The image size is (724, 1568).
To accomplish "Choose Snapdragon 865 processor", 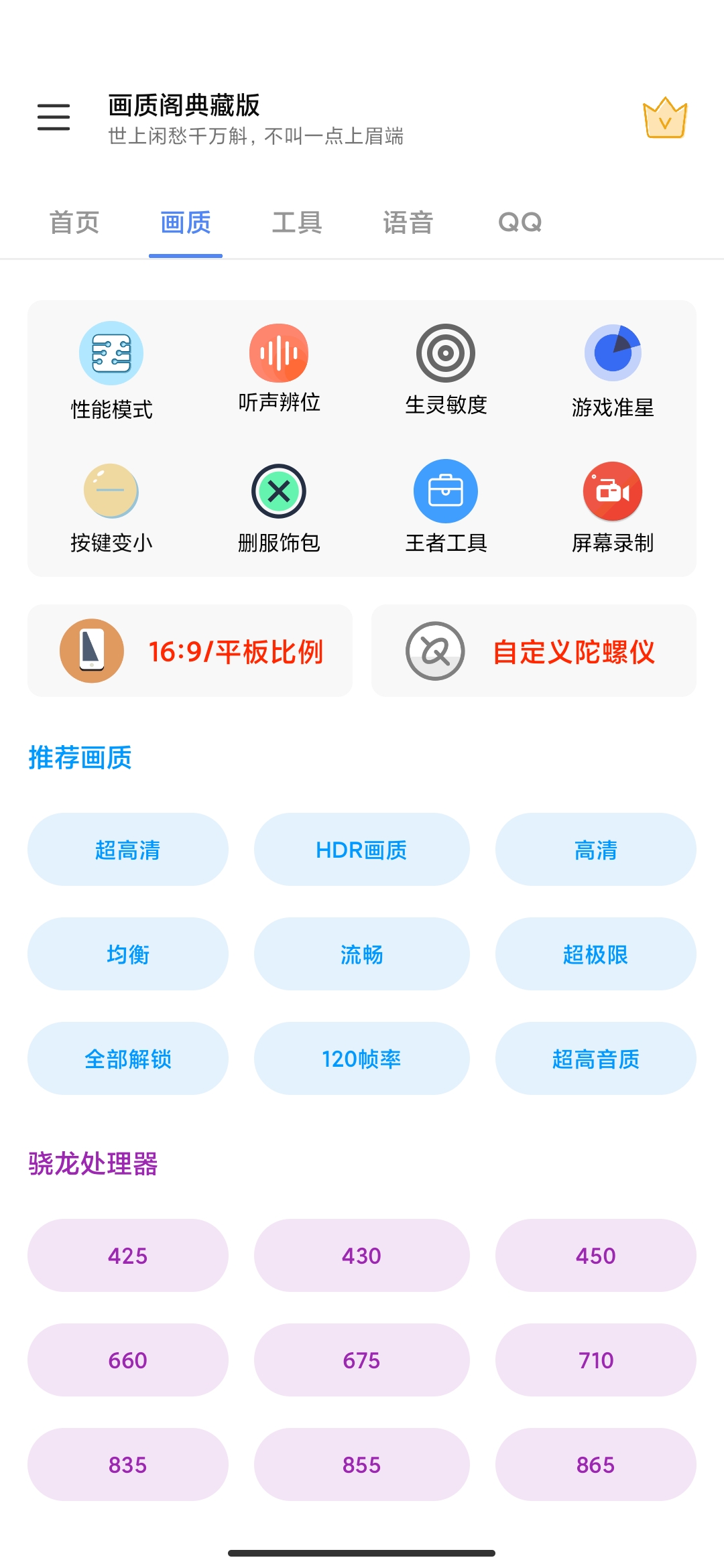I will 596,1465.
